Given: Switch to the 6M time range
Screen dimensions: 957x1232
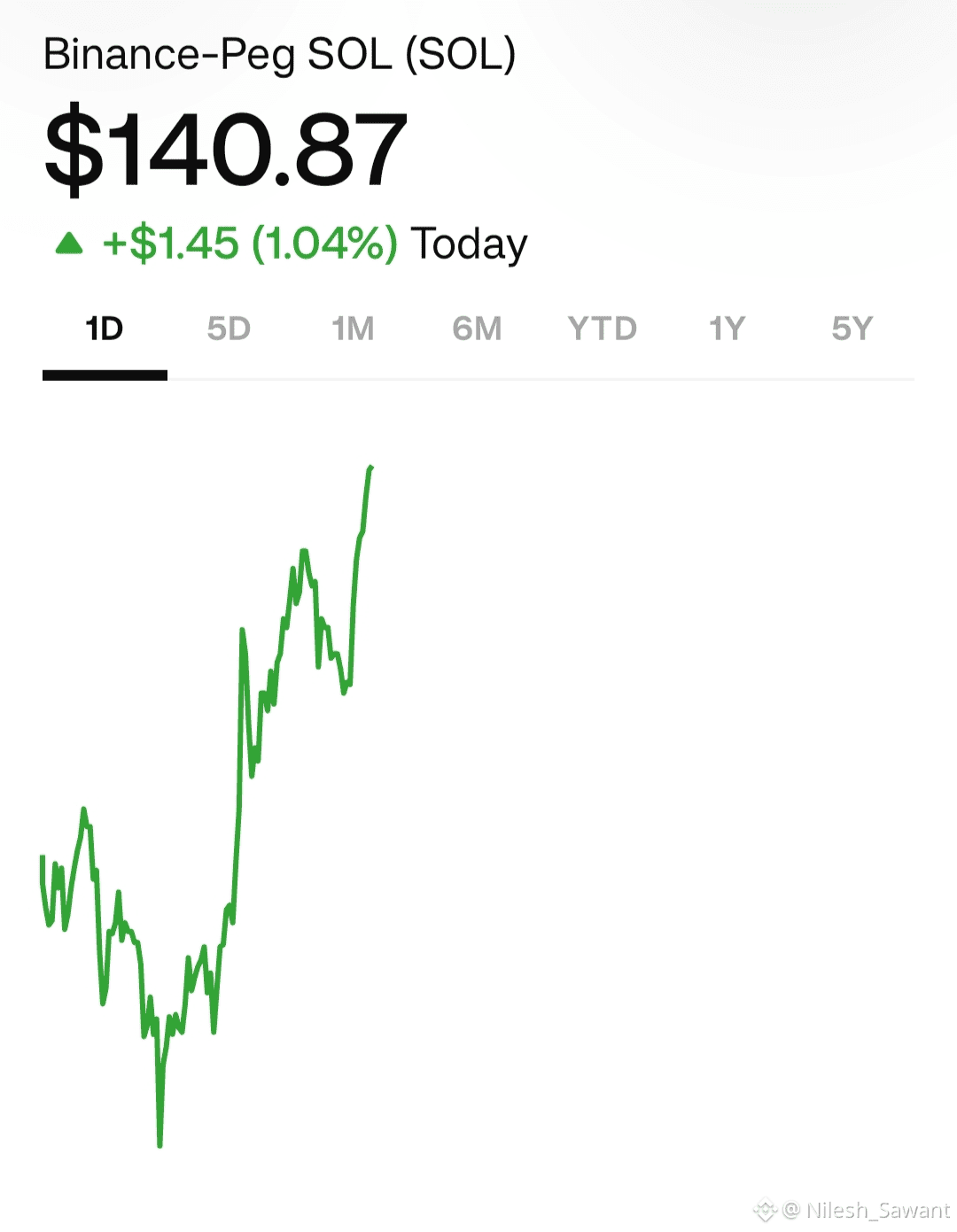Looking at the screenshot, I should point(477,329).
